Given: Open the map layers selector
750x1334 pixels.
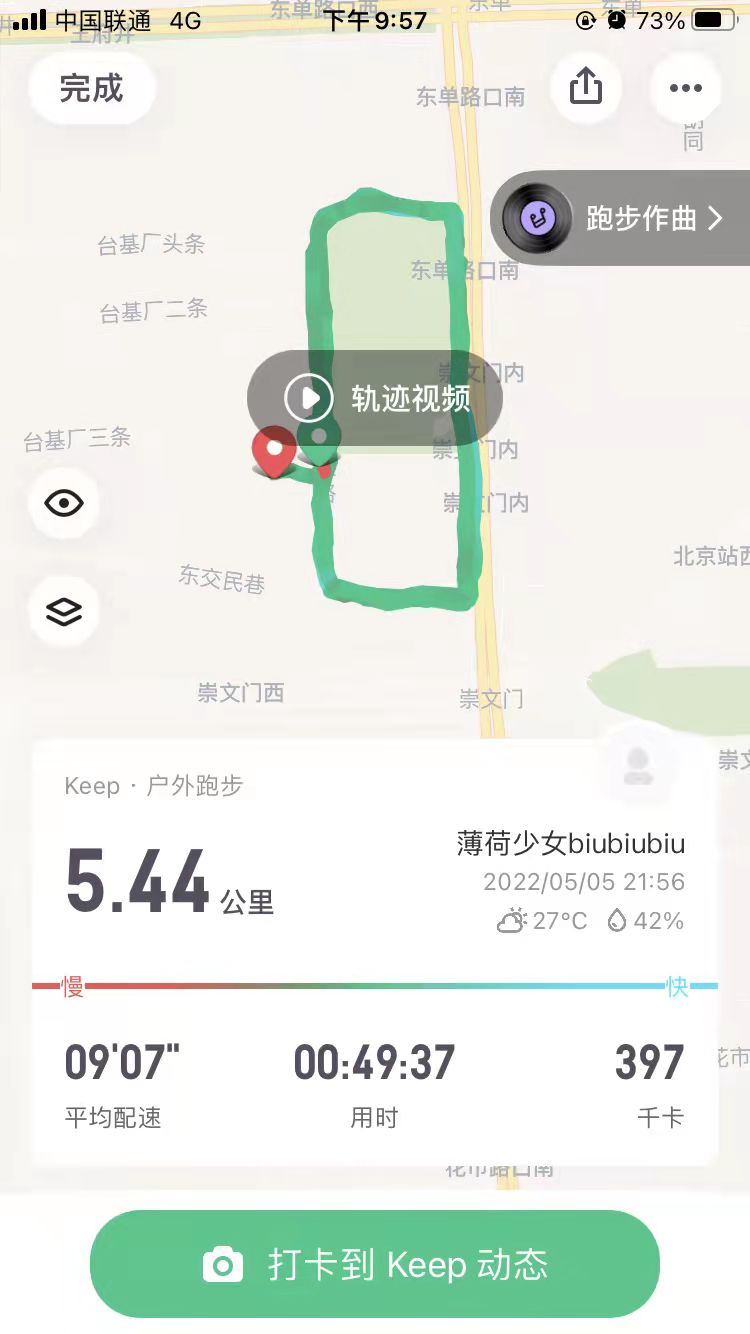Looking at the screenshot, I should (x=64, y=611).
